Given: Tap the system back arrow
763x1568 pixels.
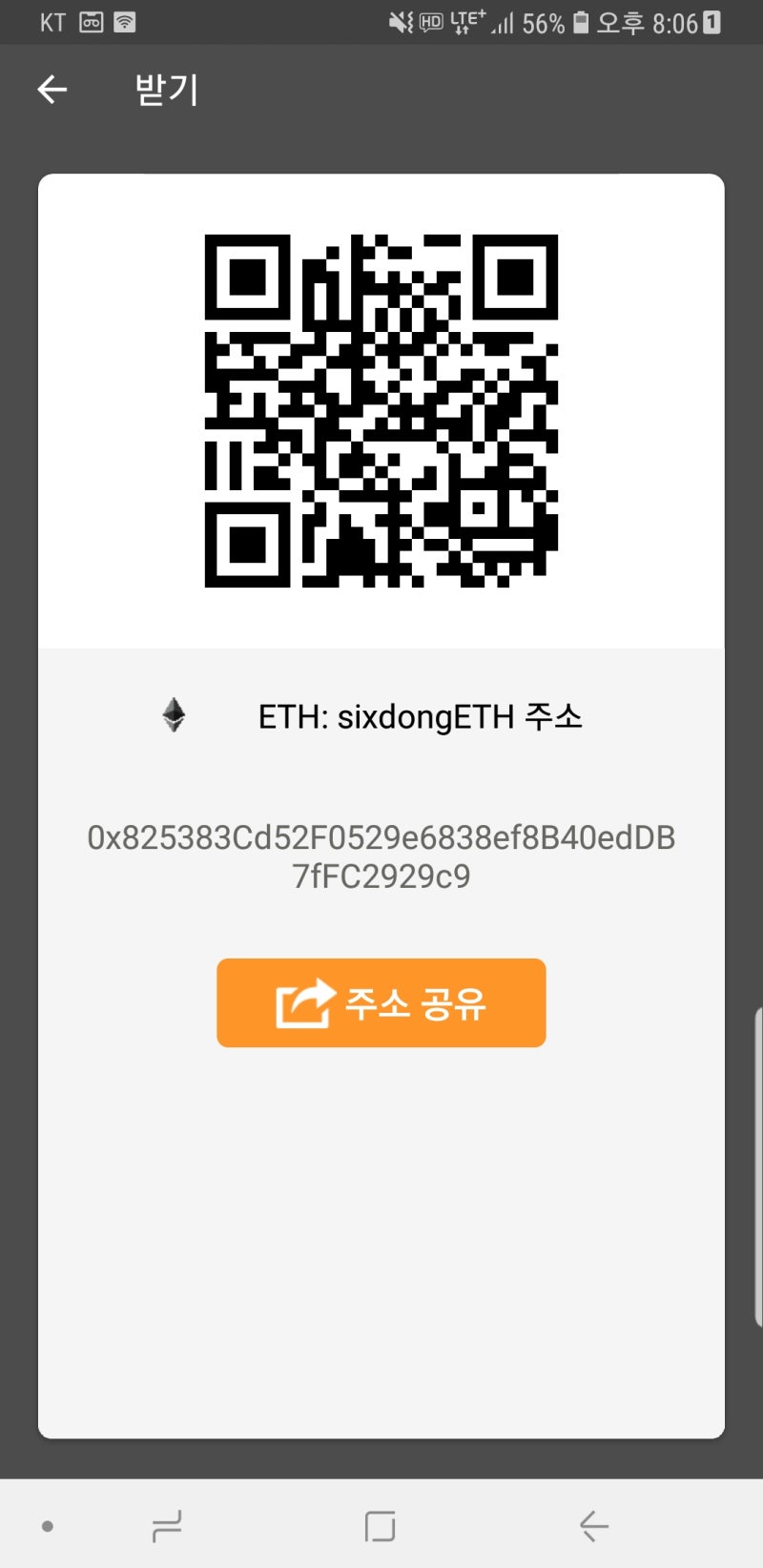Looking at the screenshot, I should pos(593,1526).
